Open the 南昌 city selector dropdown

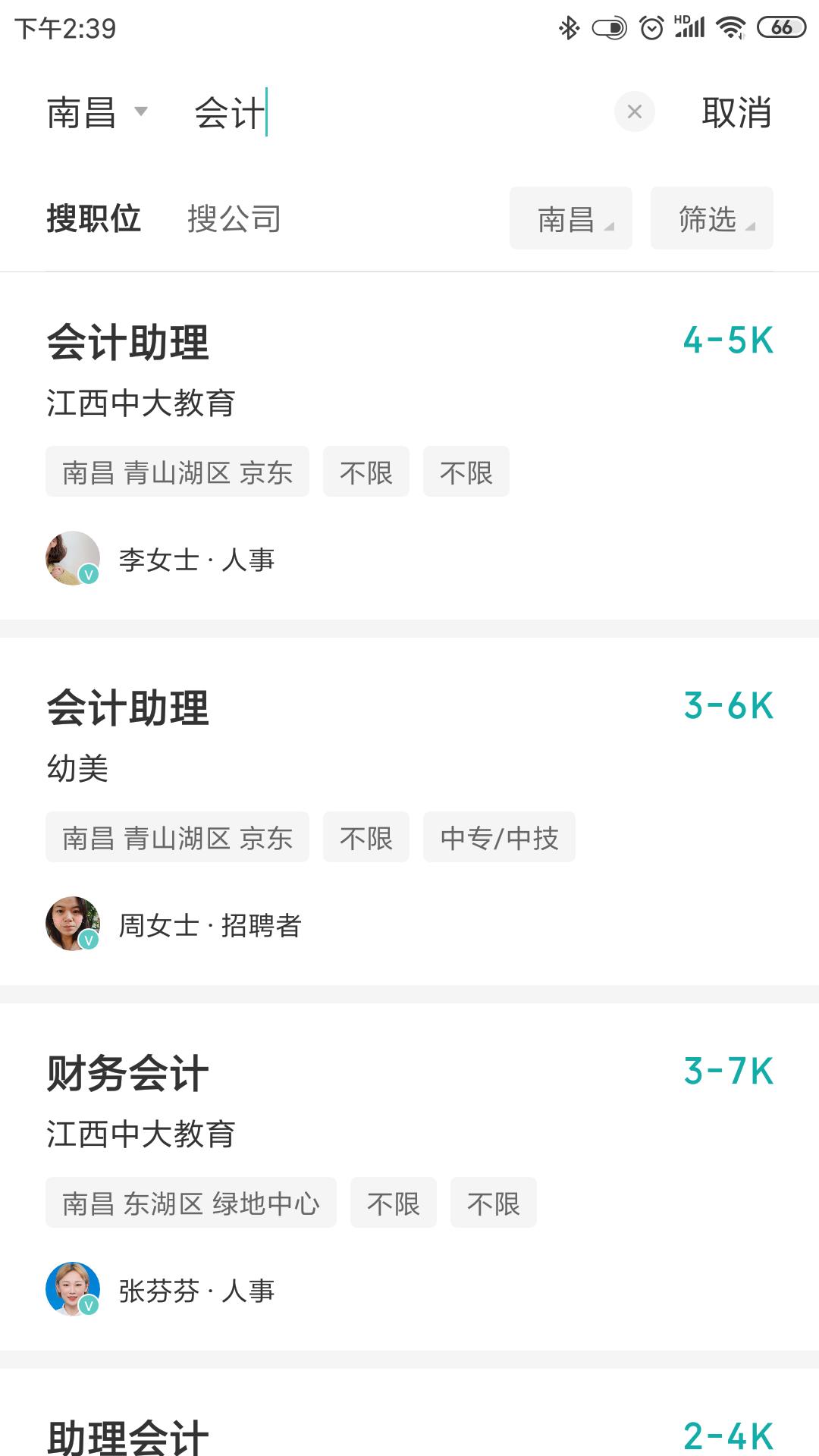97,112
